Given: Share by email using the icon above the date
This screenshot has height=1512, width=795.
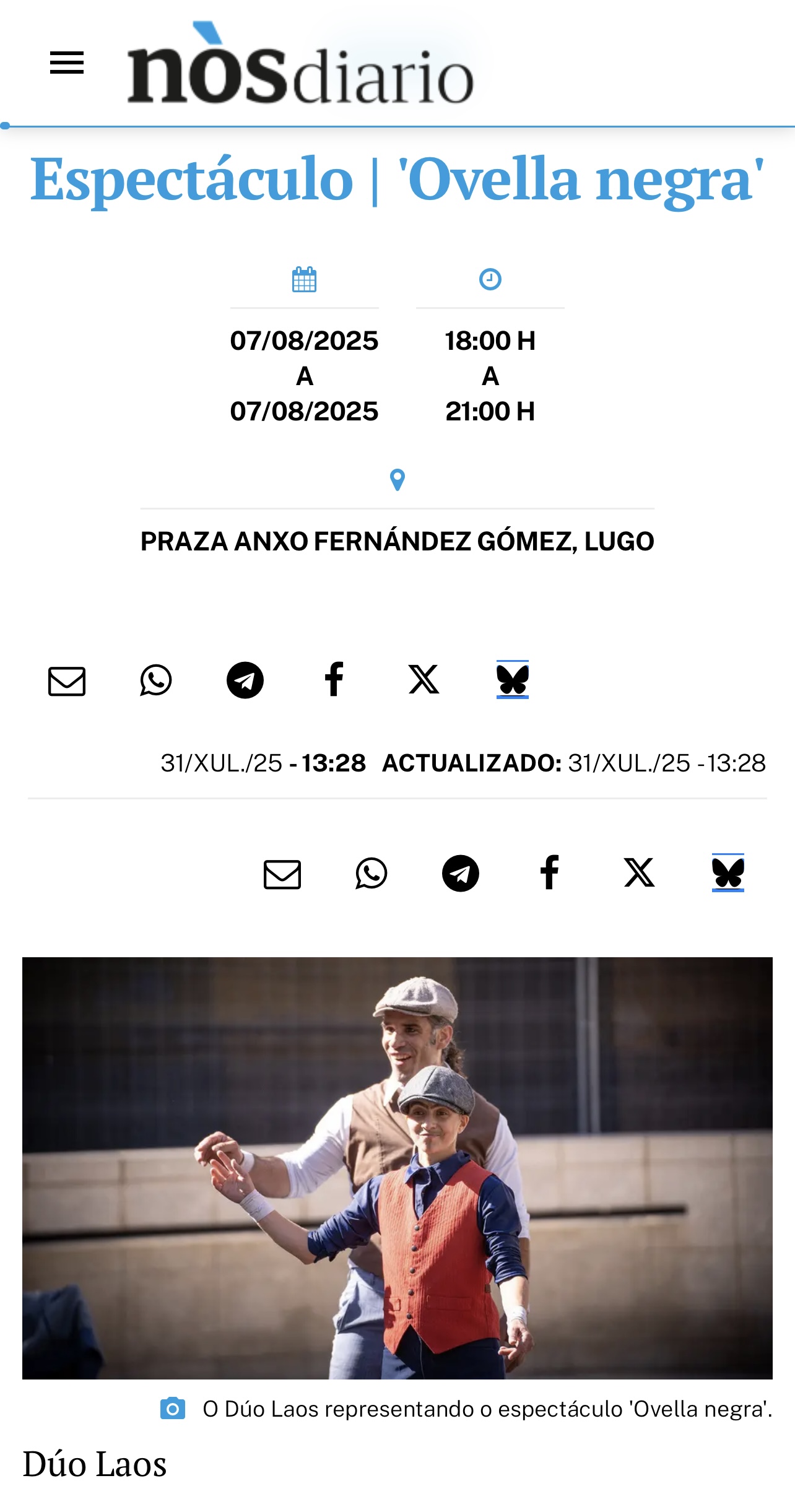Looking at the screenshot, I should click(67, 681).
